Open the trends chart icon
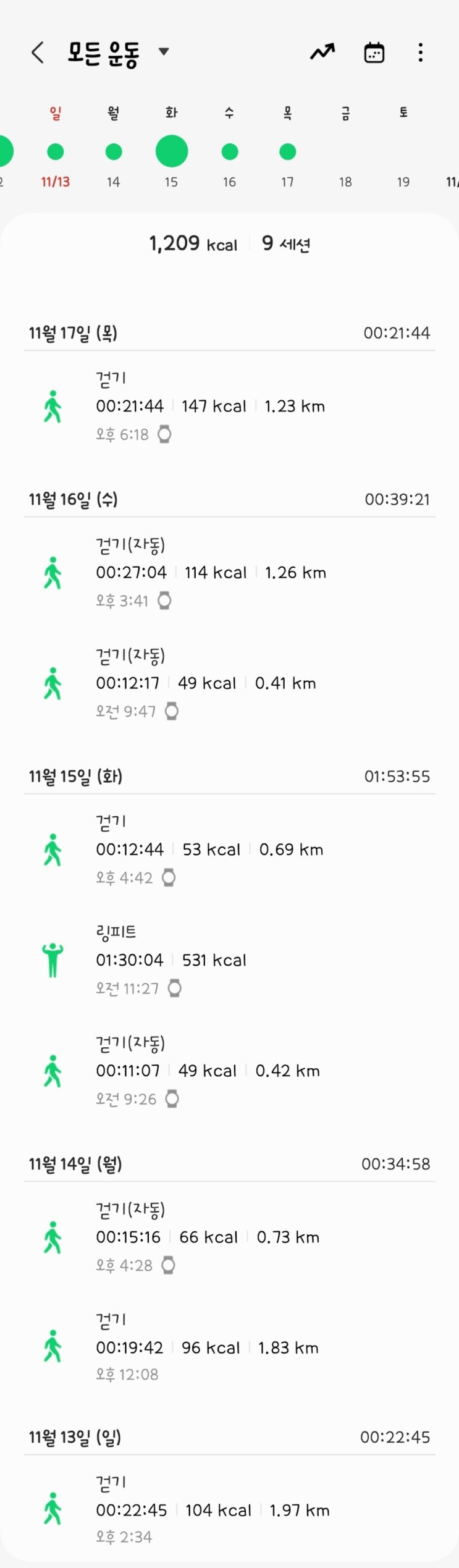This screenshot has height=1568, width=459. tap(322, 53)
